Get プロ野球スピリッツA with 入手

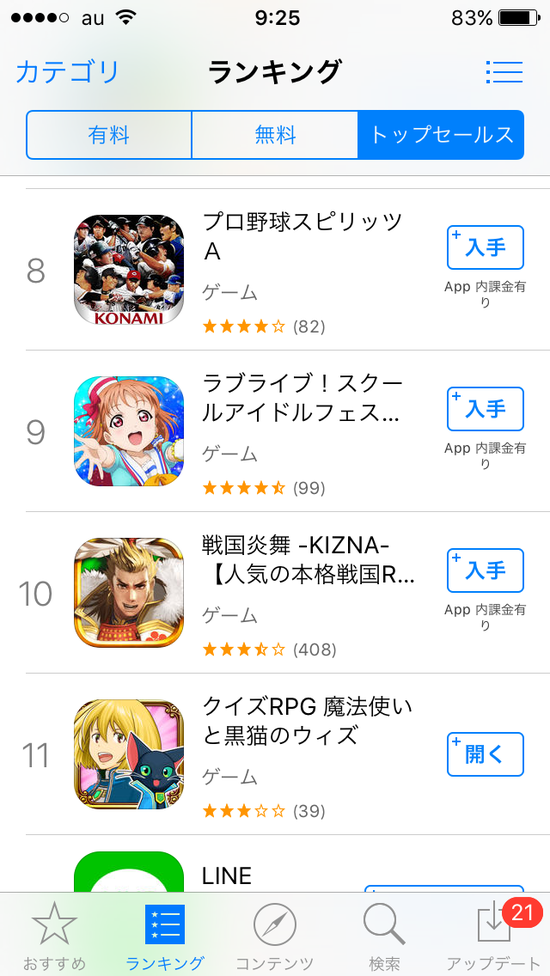(x=485, y=247)
